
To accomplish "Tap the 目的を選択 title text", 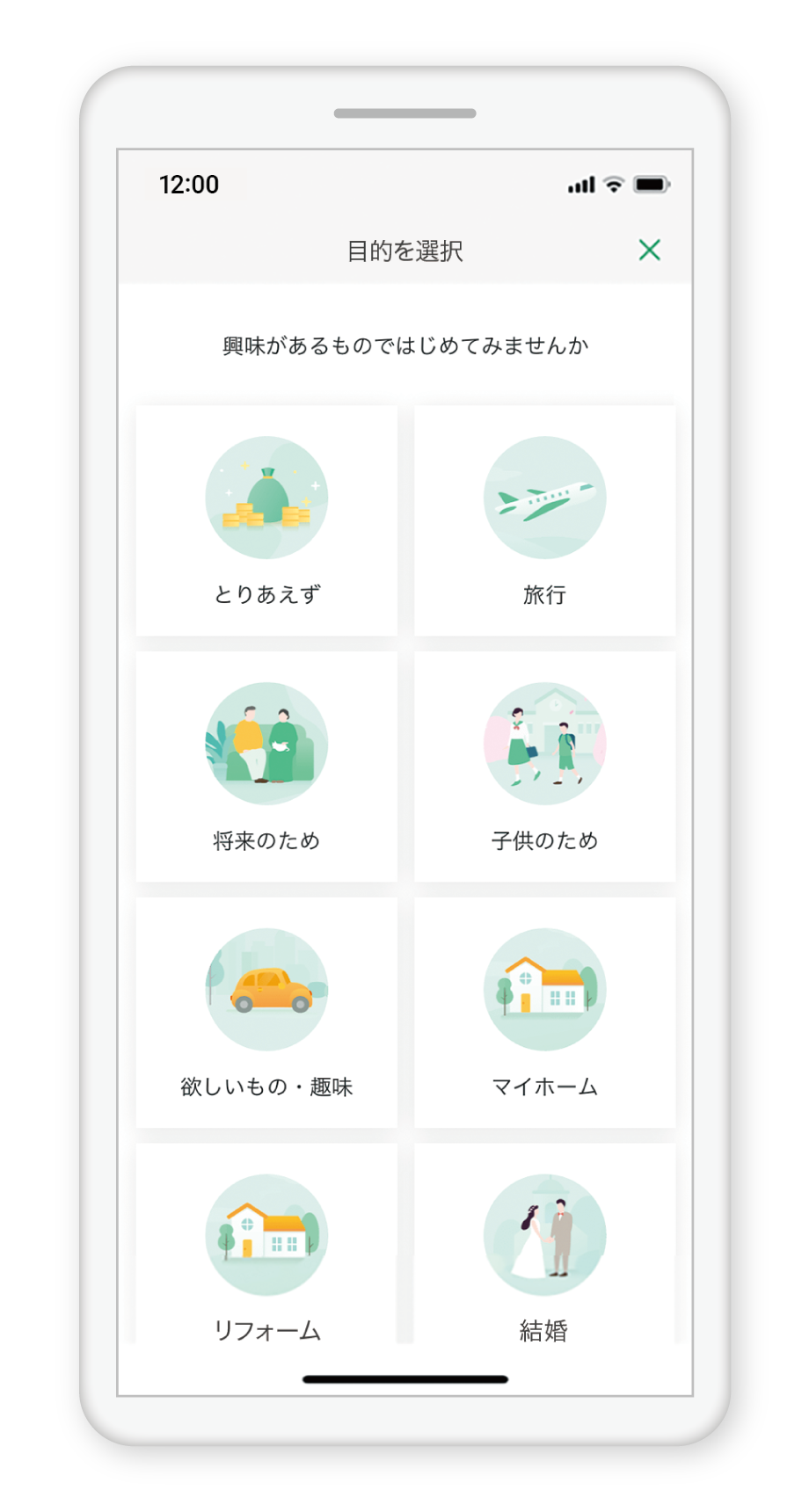I will click(404, 251).
